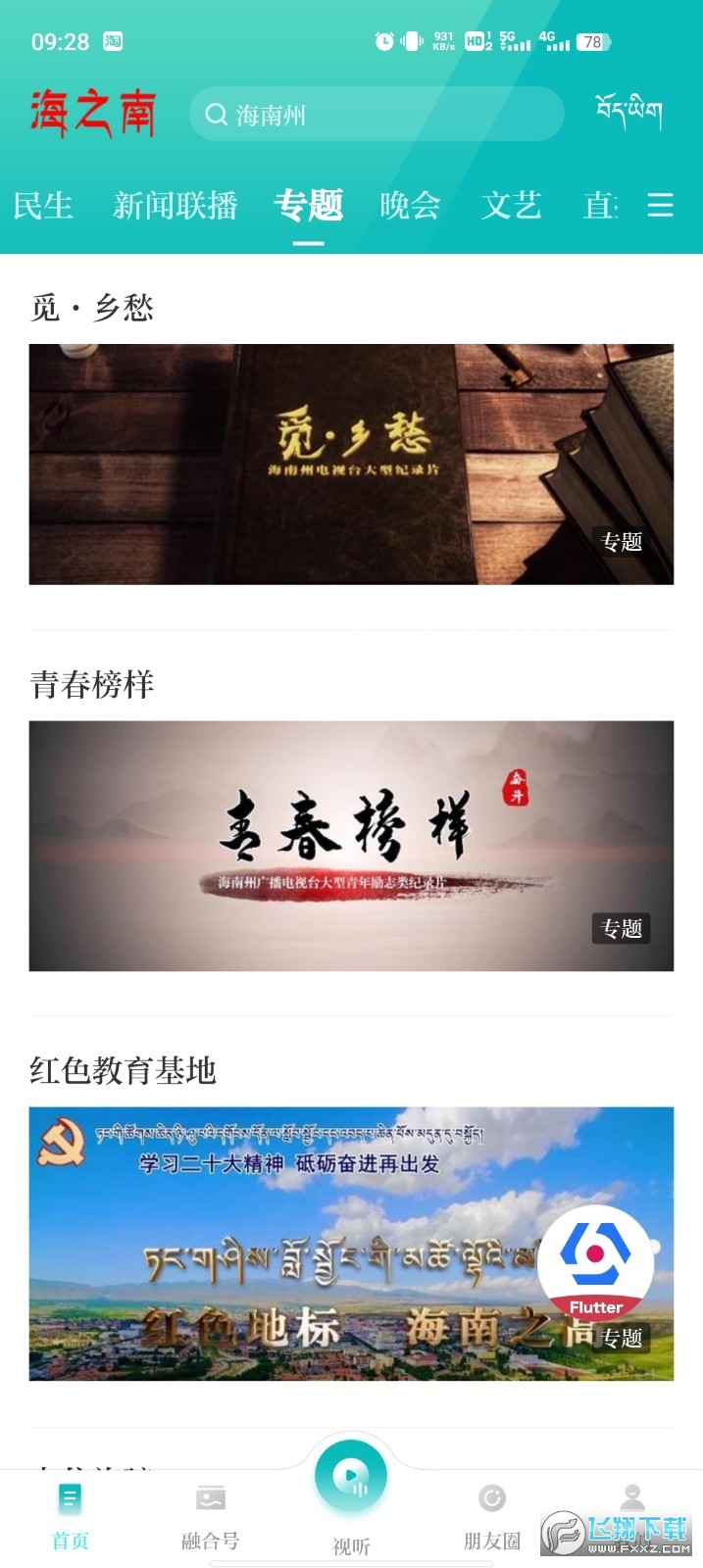The width and height of the screenshot is (703, 1568).
Task: Open the 红色教育基地 banner card
Action: 294,1244
